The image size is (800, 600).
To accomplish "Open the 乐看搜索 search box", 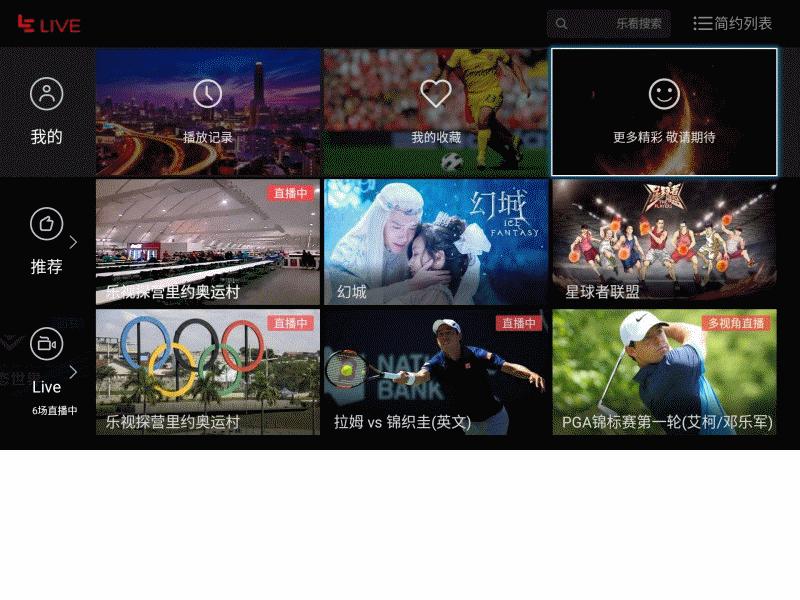I will pyautogui.click(x=608, y=23).
